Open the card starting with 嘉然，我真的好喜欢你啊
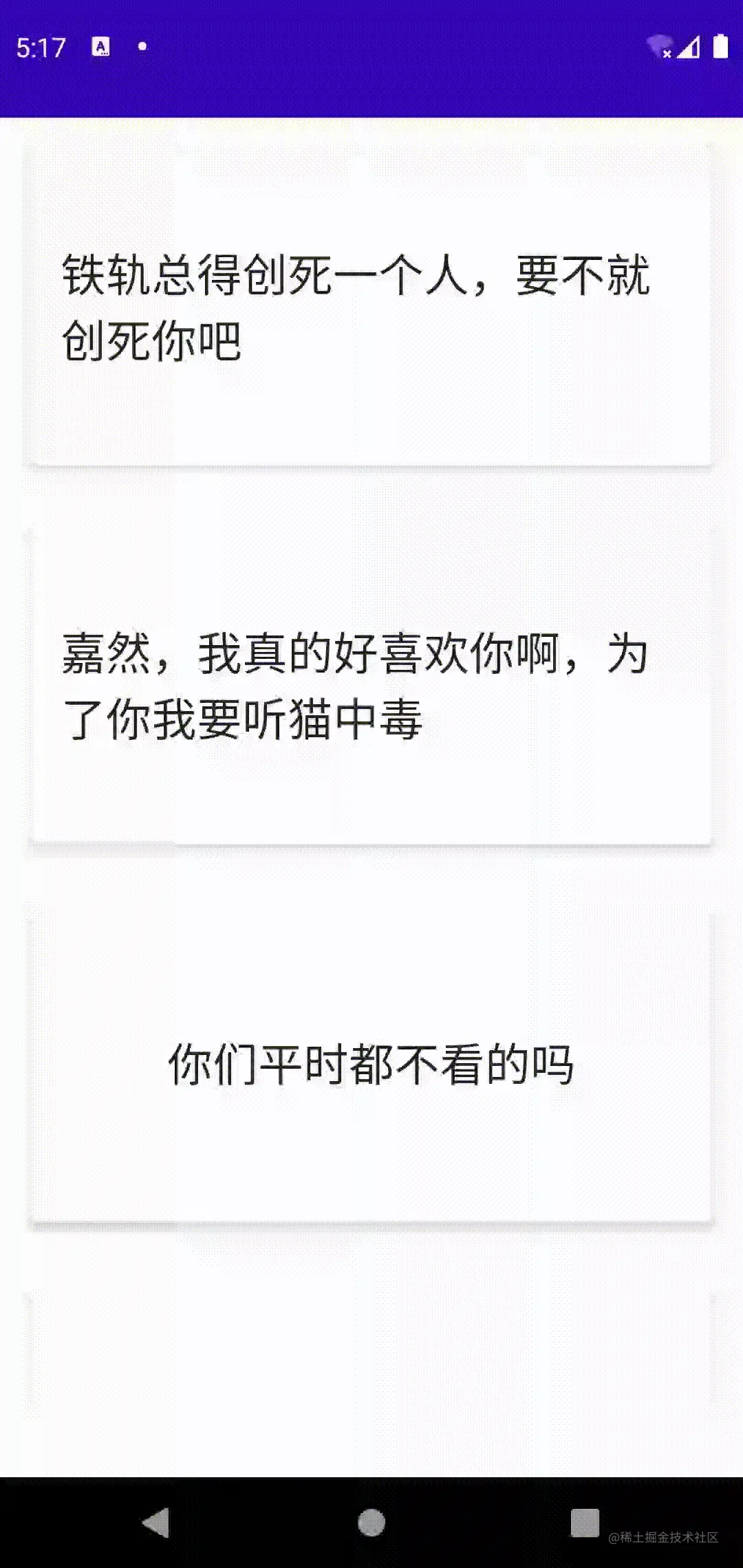This screenshot has height=1568, width=743. tap(371, 685)
